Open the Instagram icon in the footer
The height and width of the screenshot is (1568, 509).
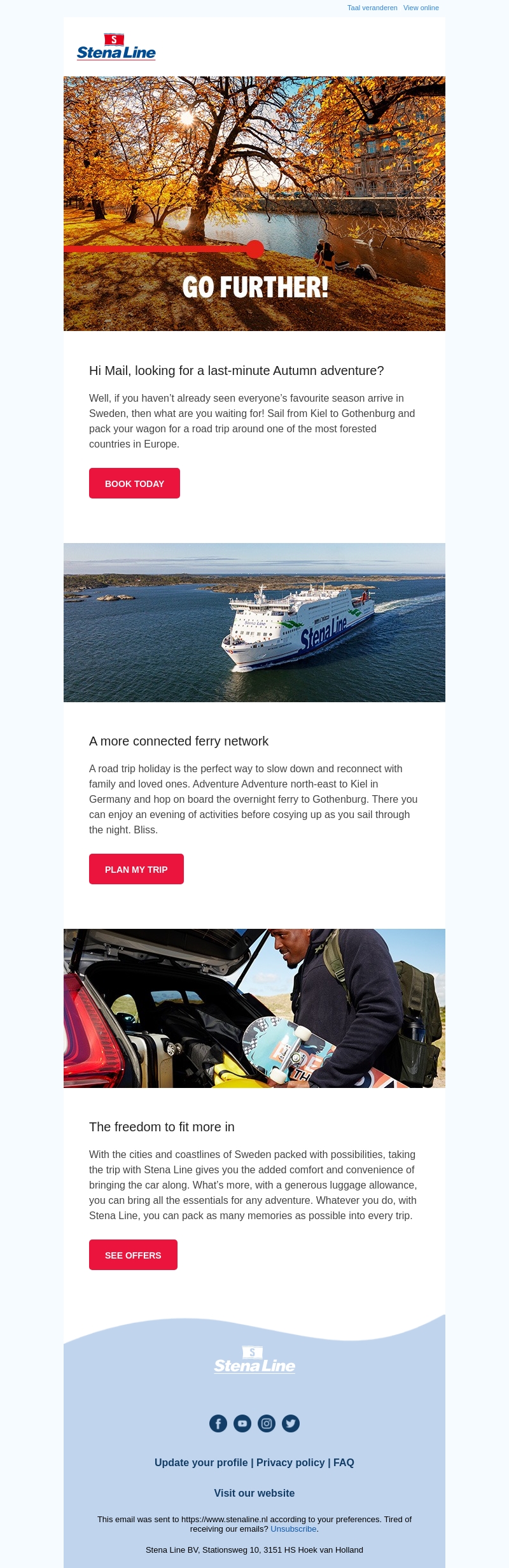click(x=267, y=1423)
